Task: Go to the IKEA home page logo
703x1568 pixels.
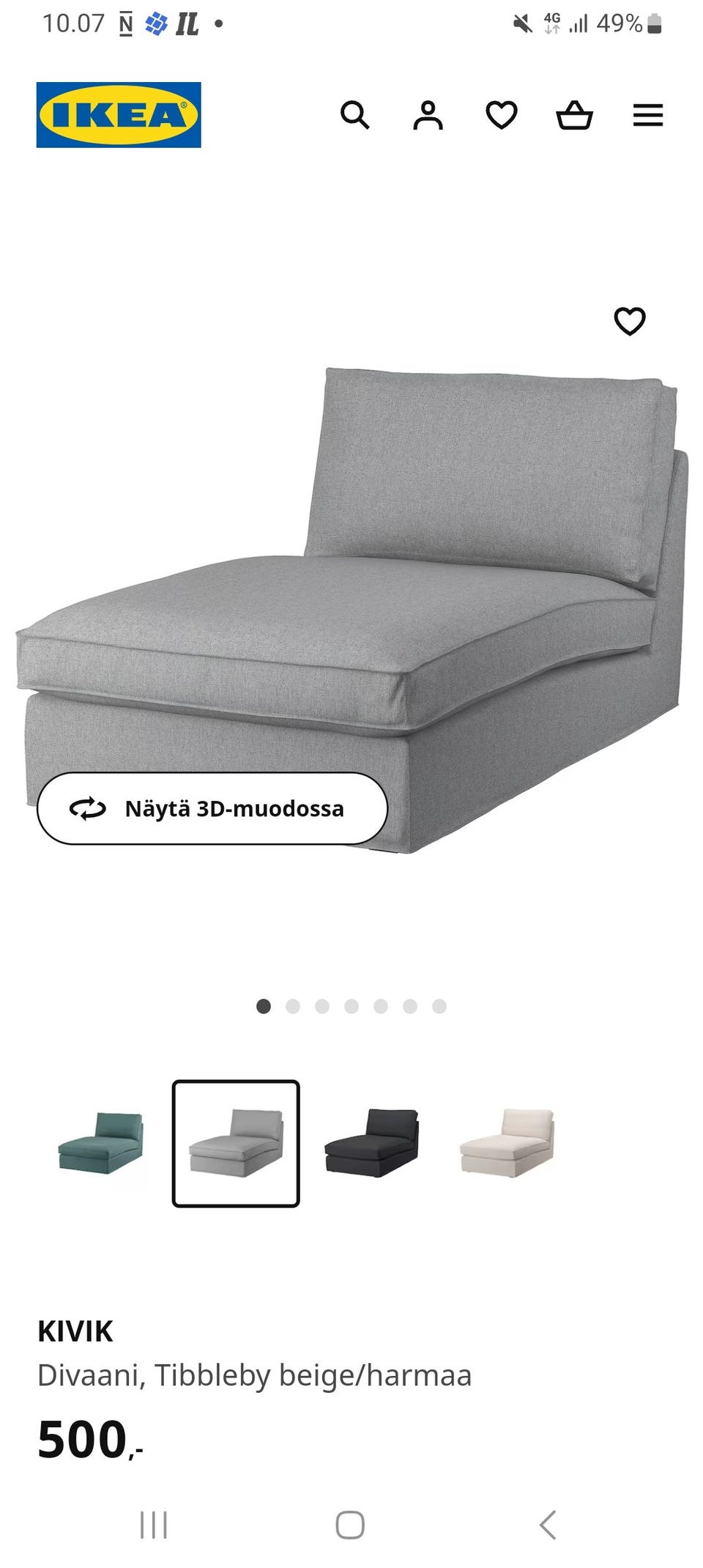Action: [119, 115]
